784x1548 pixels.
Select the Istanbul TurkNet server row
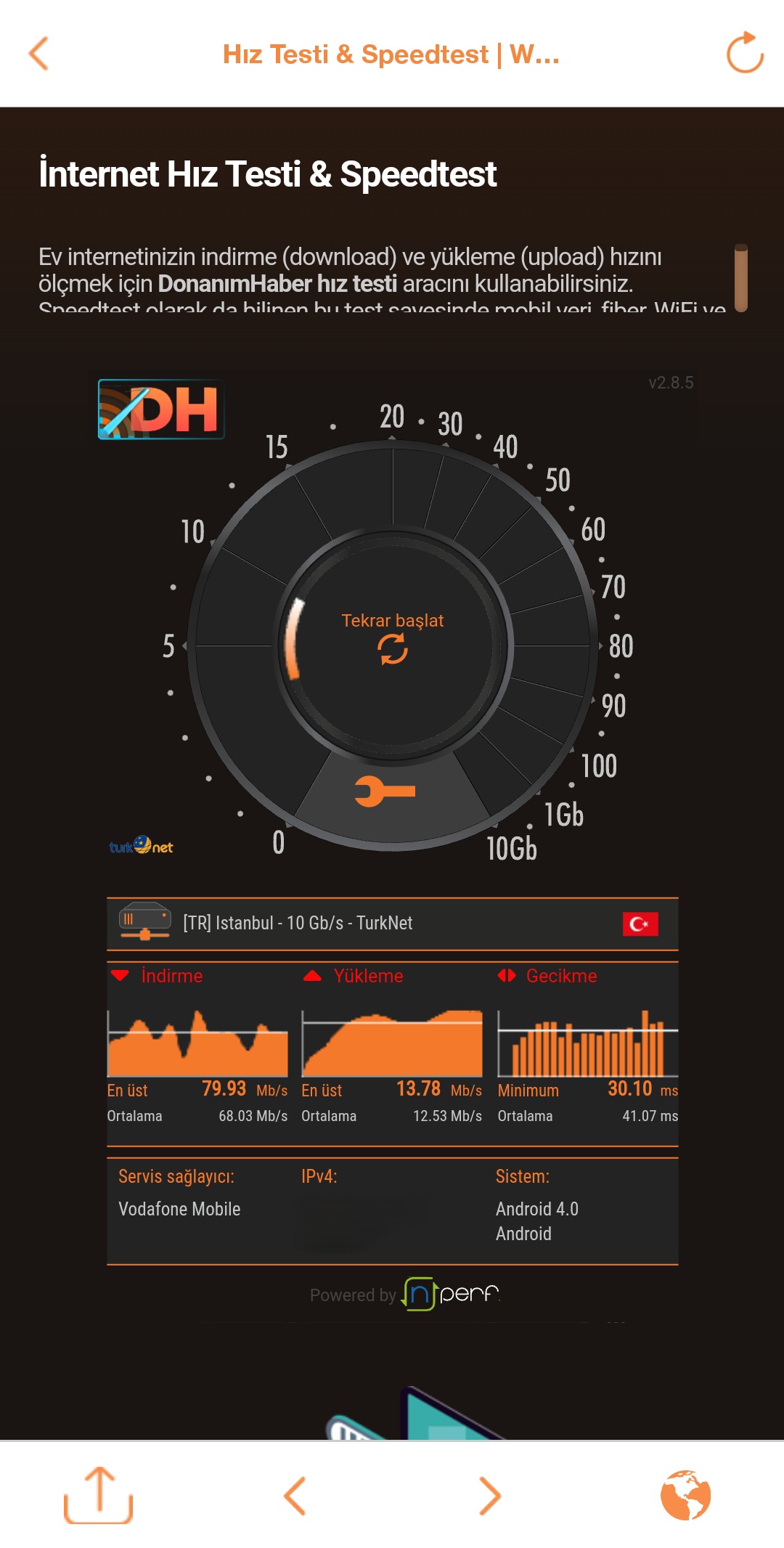(x=393, y=924)
